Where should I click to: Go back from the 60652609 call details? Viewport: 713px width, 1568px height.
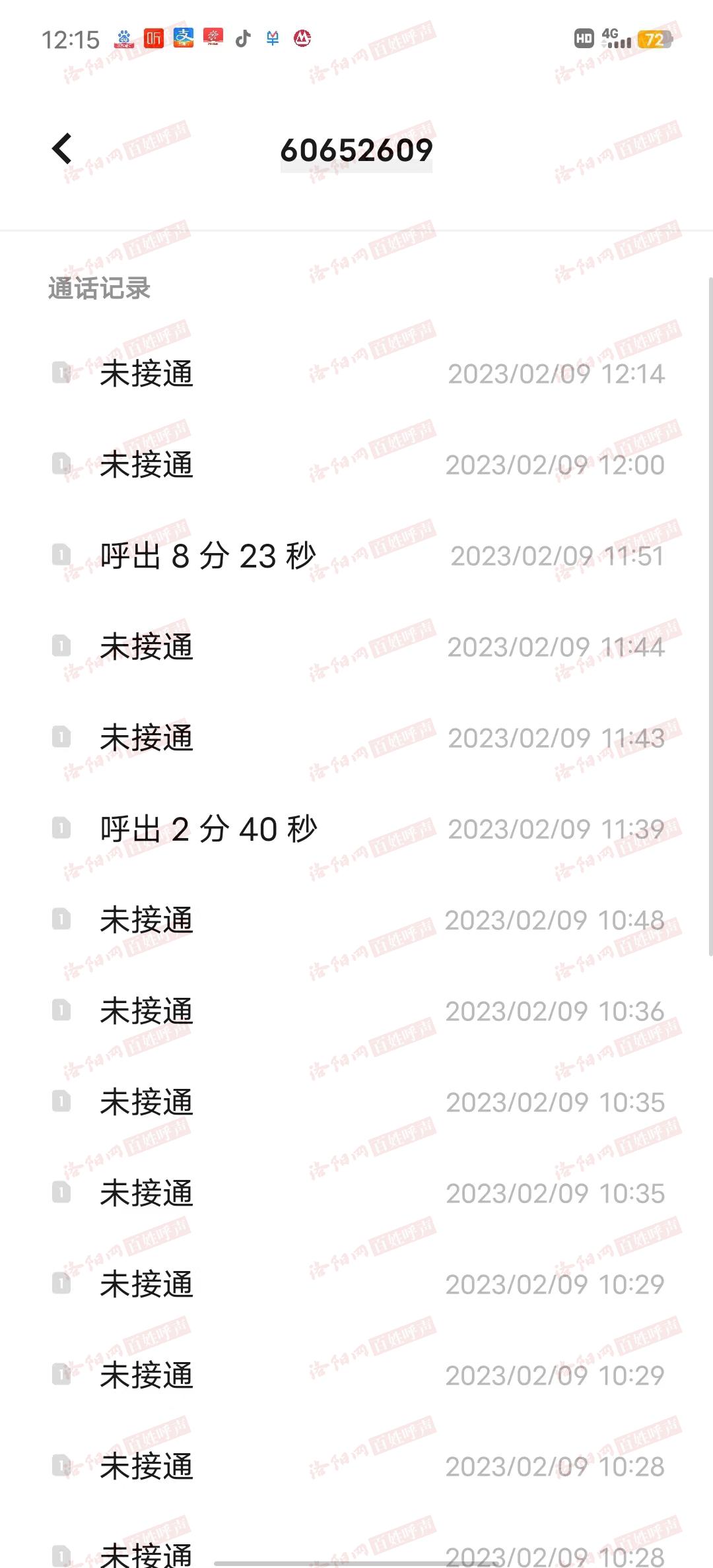tap(62, 149)
